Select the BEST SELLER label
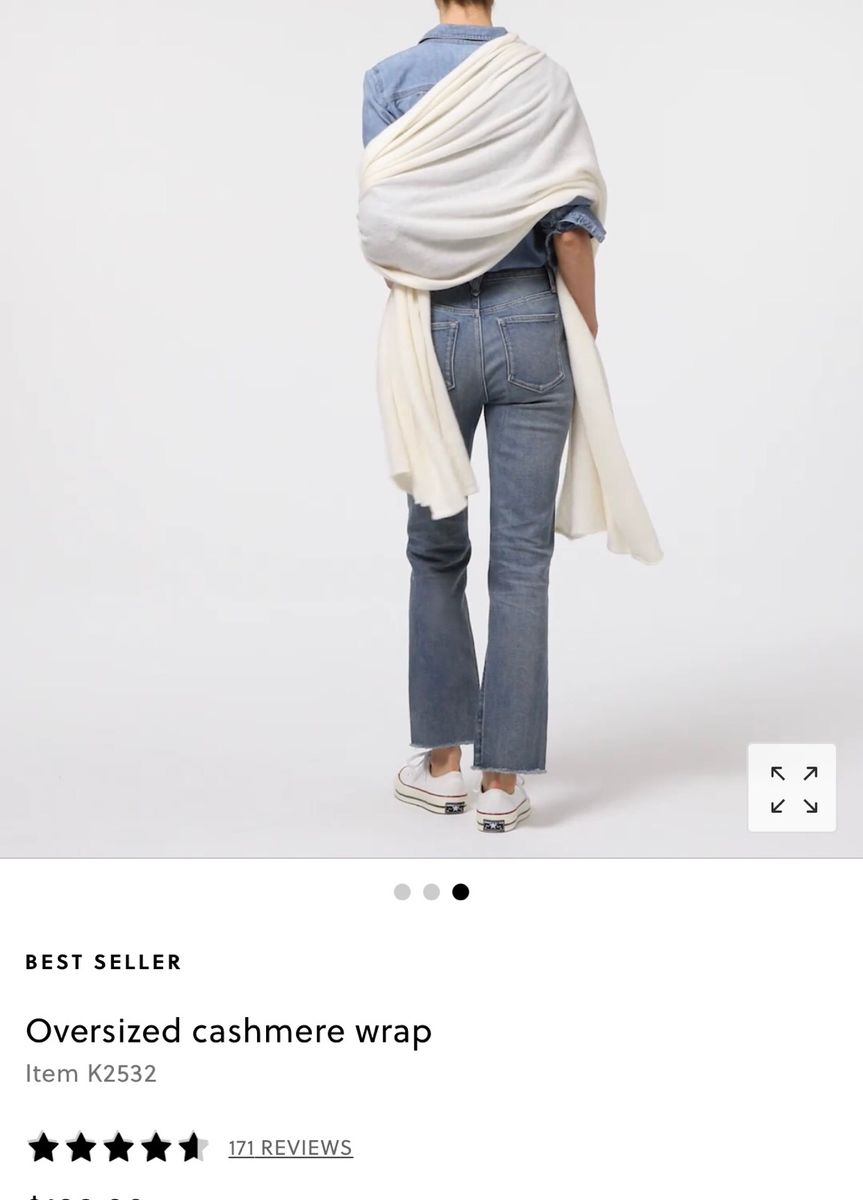The height and width of the screenshot is (1200, 863). pyautogui.click(x=102, y=962)
